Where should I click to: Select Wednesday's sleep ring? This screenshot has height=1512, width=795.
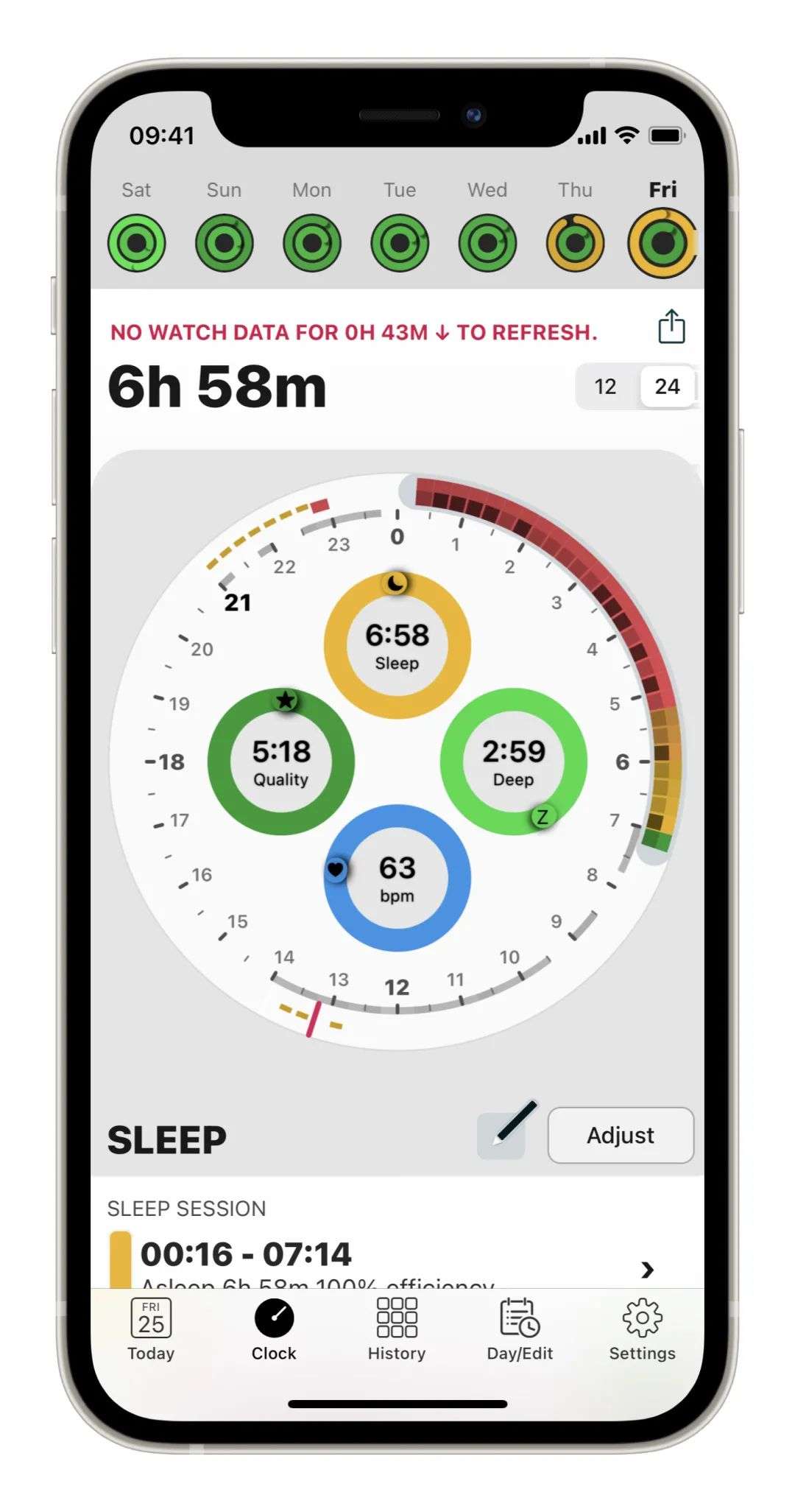pyautogui.click(x=487, y=243)
